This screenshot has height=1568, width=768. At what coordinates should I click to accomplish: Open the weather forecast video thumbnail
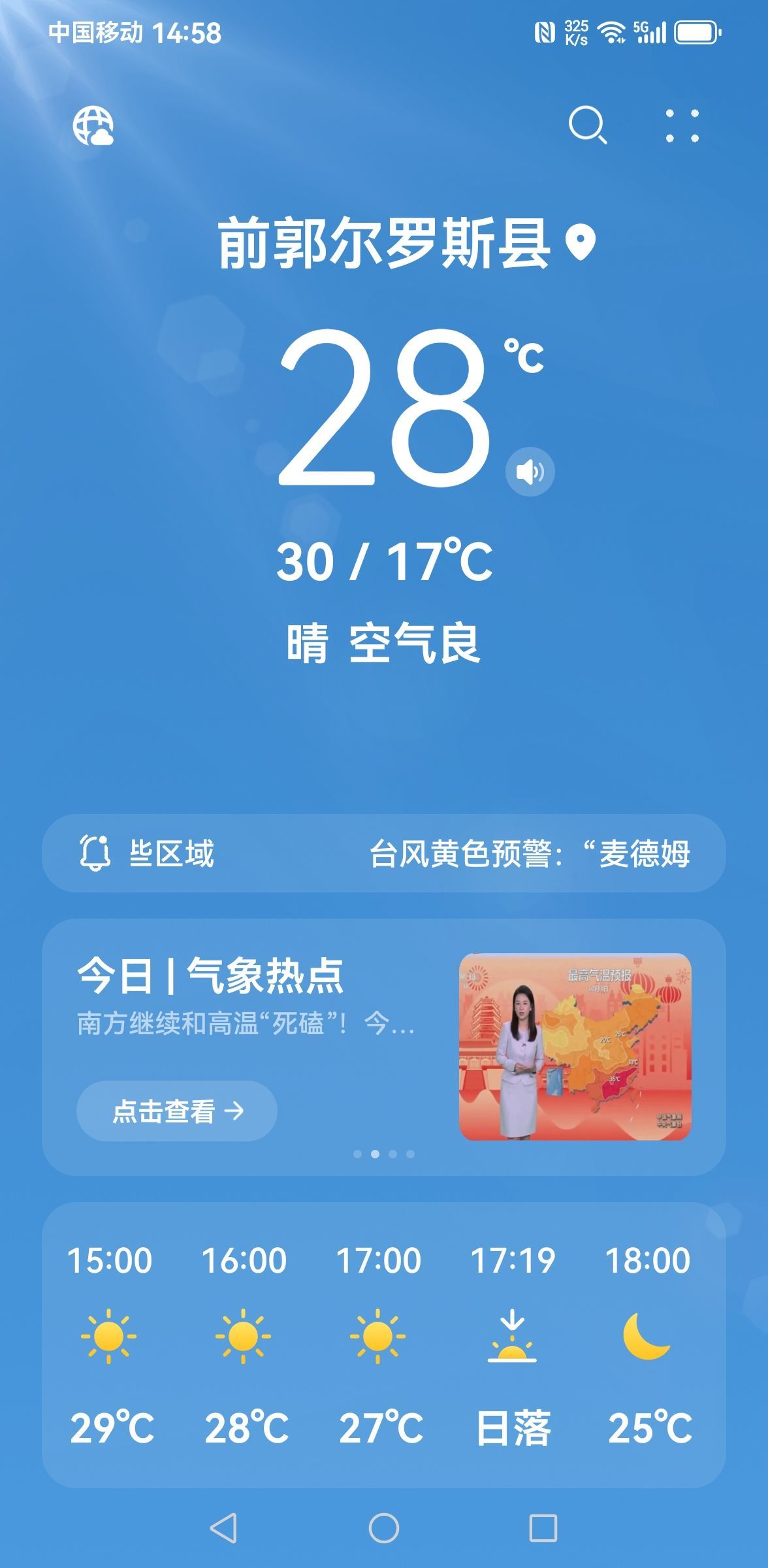[575, 1047]
